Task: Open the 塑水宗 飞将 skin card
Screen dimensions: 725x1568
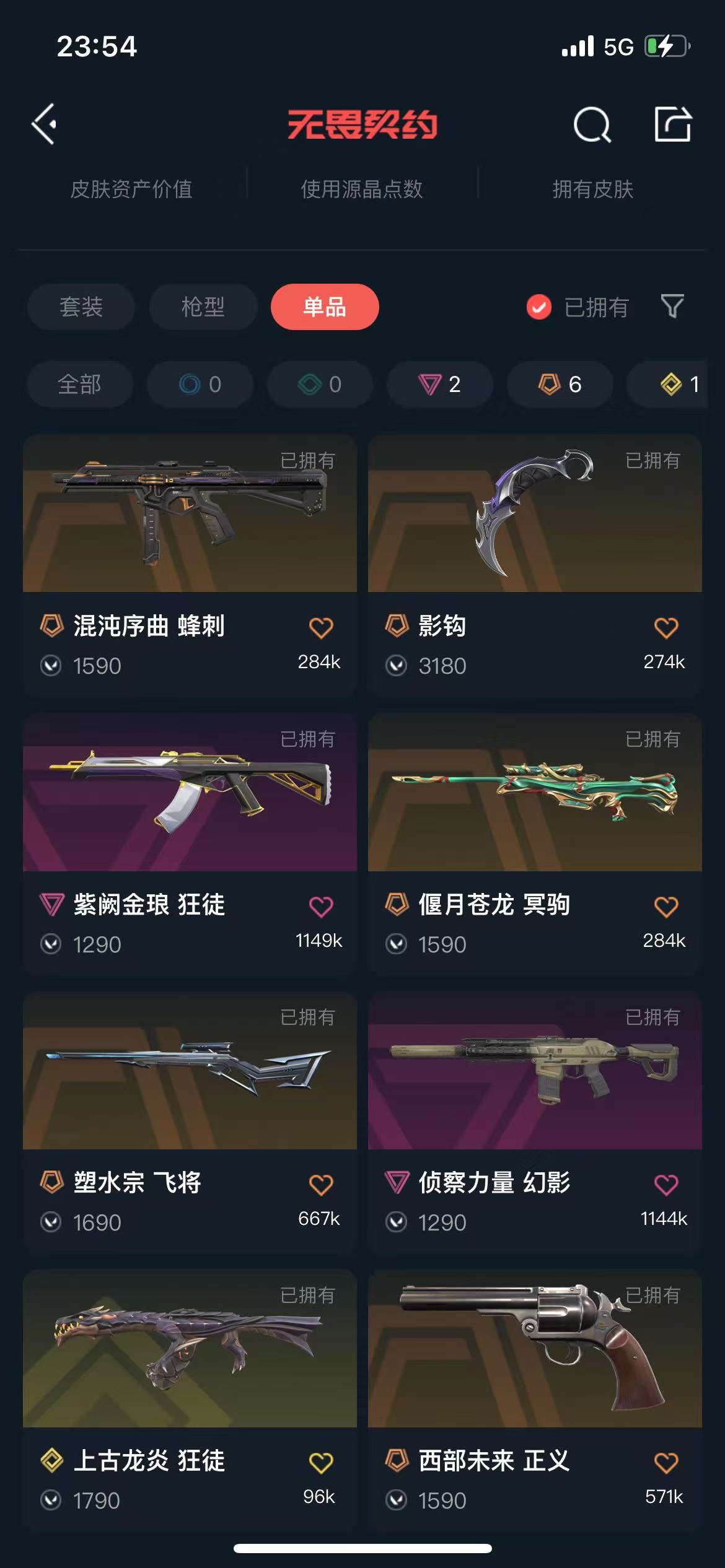Action: (190, 1071)
